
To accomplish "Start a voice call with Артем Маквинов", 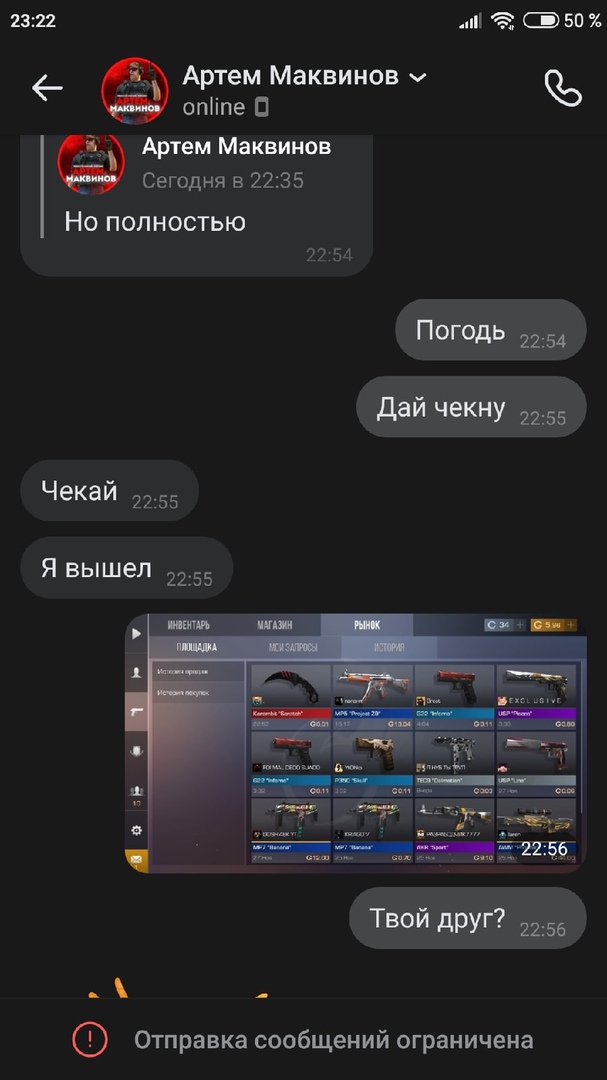I will click(x=562, y=88).
